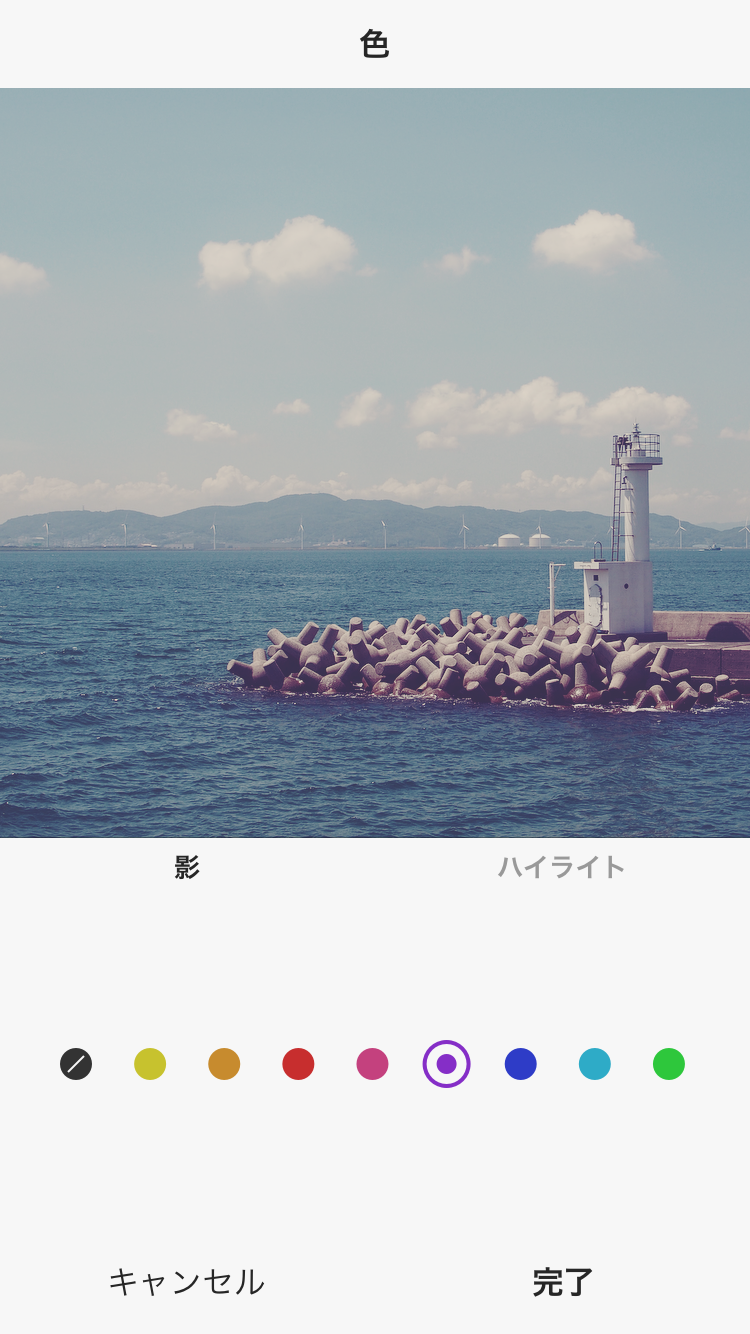The image size is (750, 1334).
Task: Apply the green color swatch
Action: (x=668, y=1064)
